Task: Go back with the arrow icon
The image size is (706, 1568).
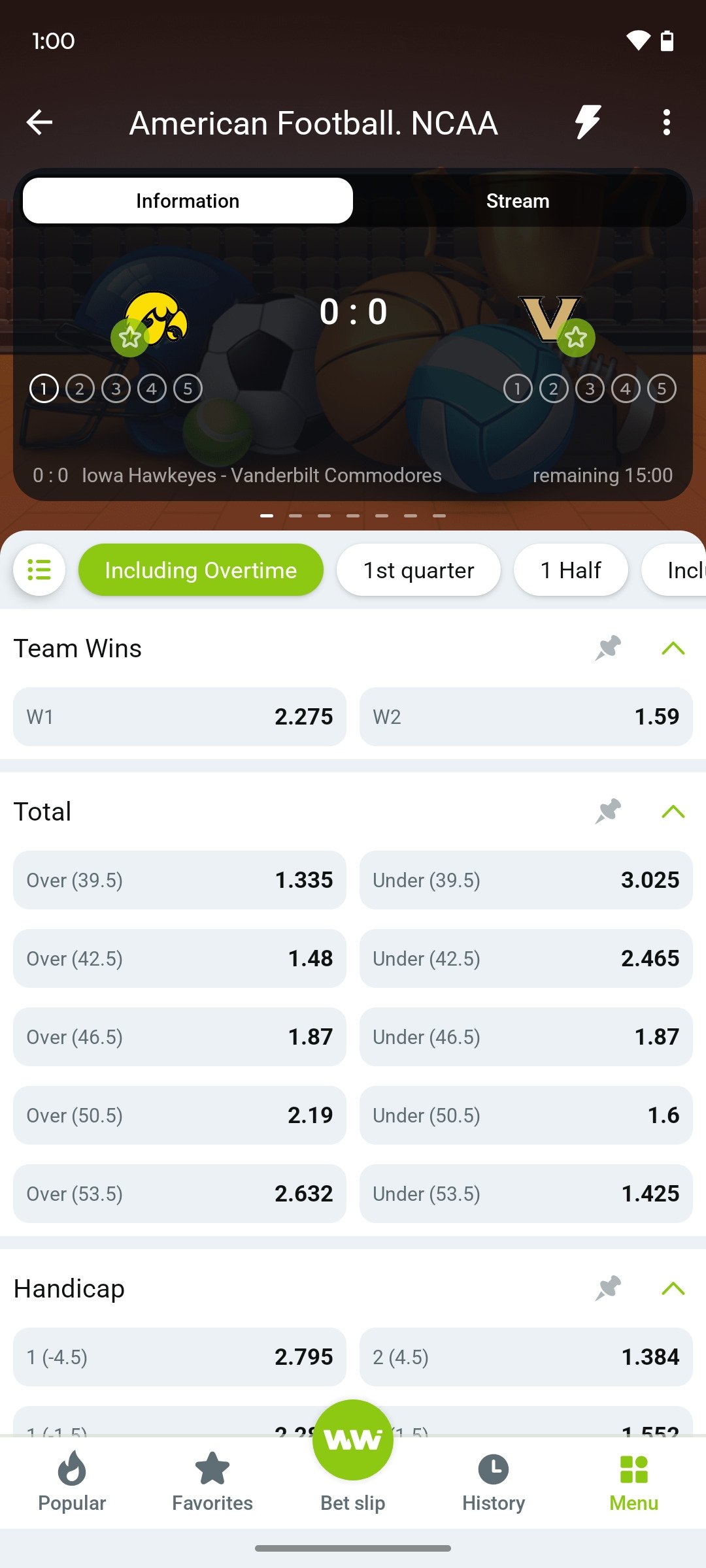Action: (x=39, y=122)
